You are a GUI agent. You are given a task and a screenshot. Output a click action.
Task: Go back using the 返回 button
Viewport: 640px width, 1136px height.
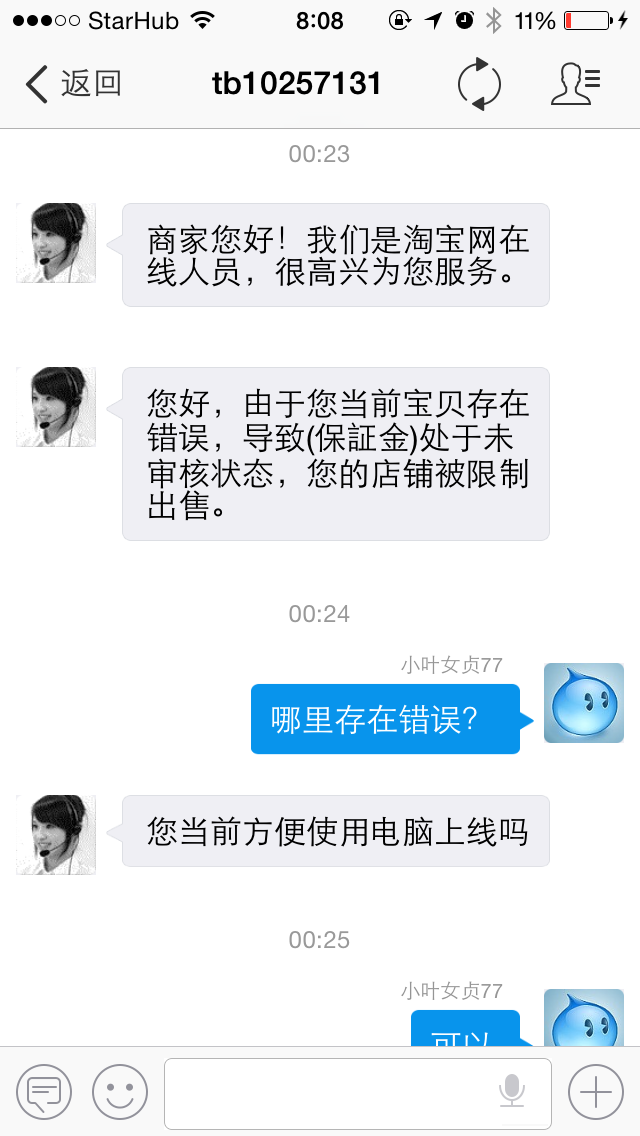pyautogui.click(x=72, y=84)
